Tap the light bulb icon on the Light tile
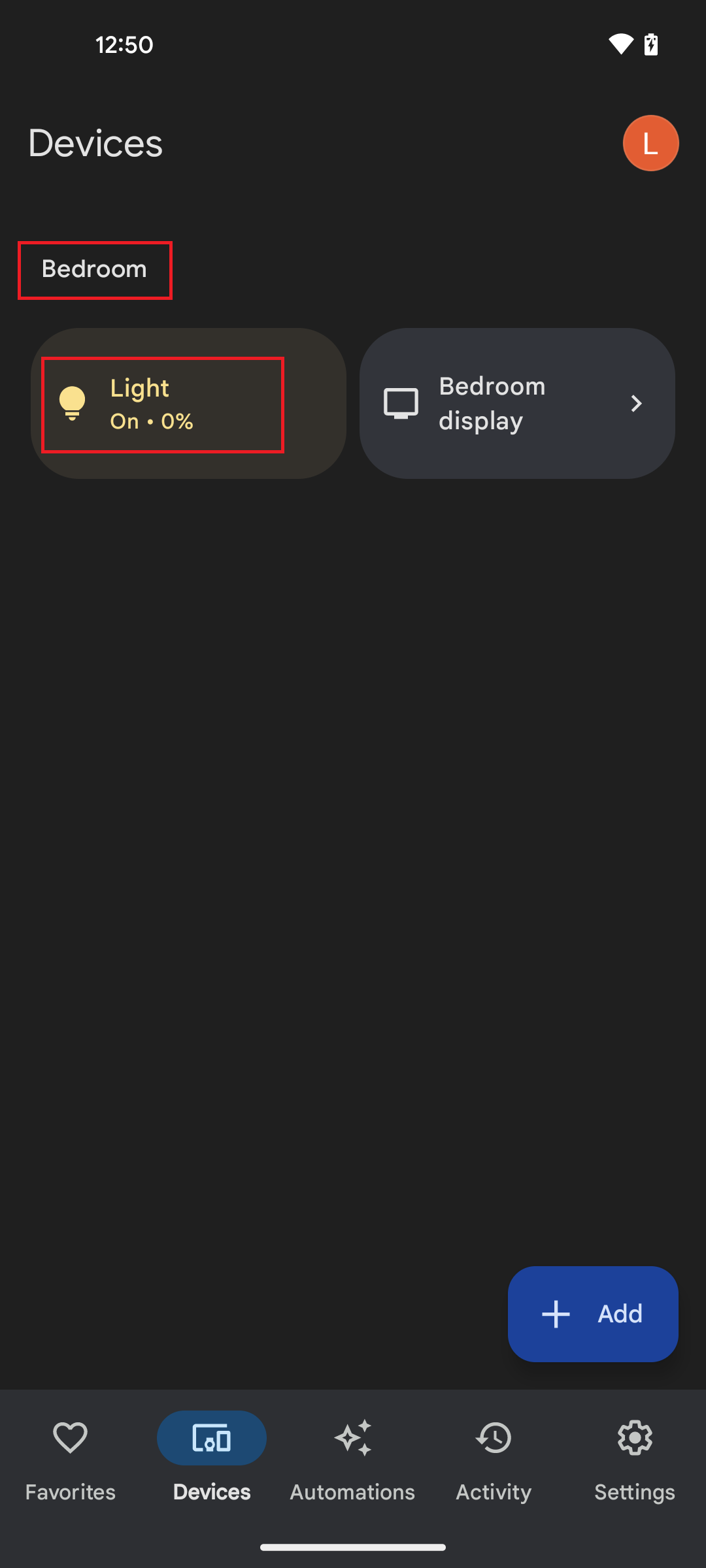 click(x=72, y=404)
